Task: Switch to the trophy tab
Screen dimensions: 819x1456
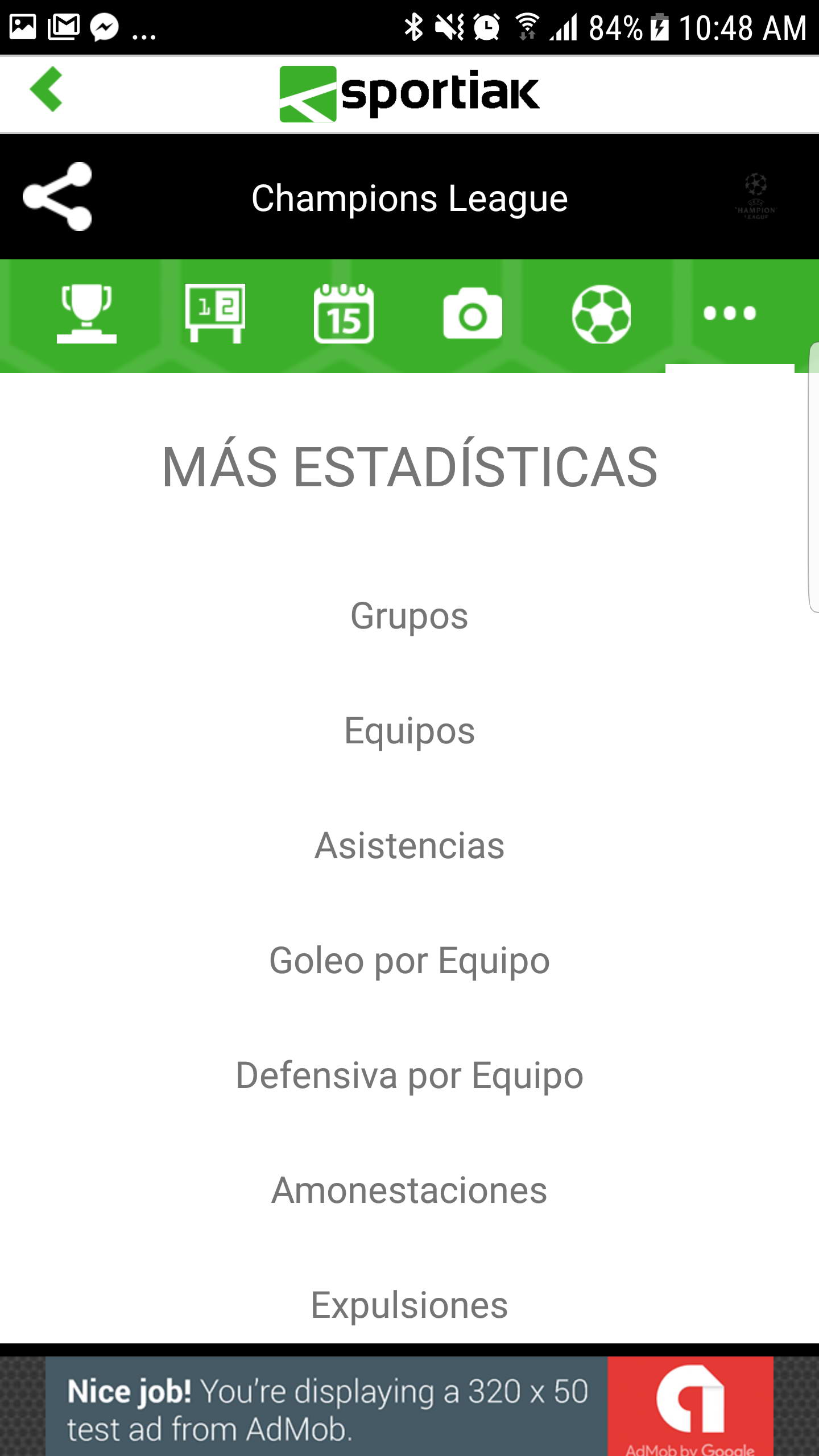Action: tap(86, 314)
